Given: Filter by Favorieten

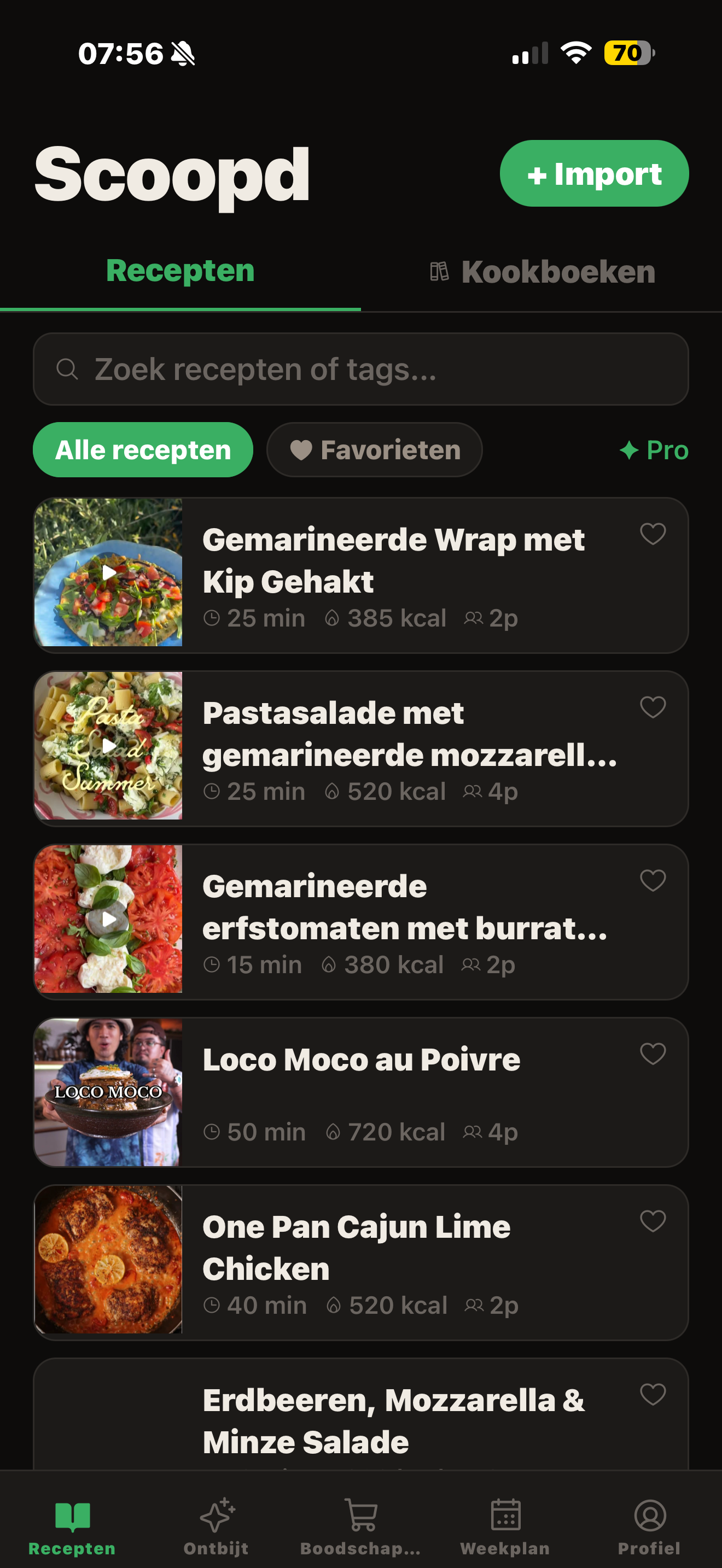Looking at the screenshot, I should [374, 450].
